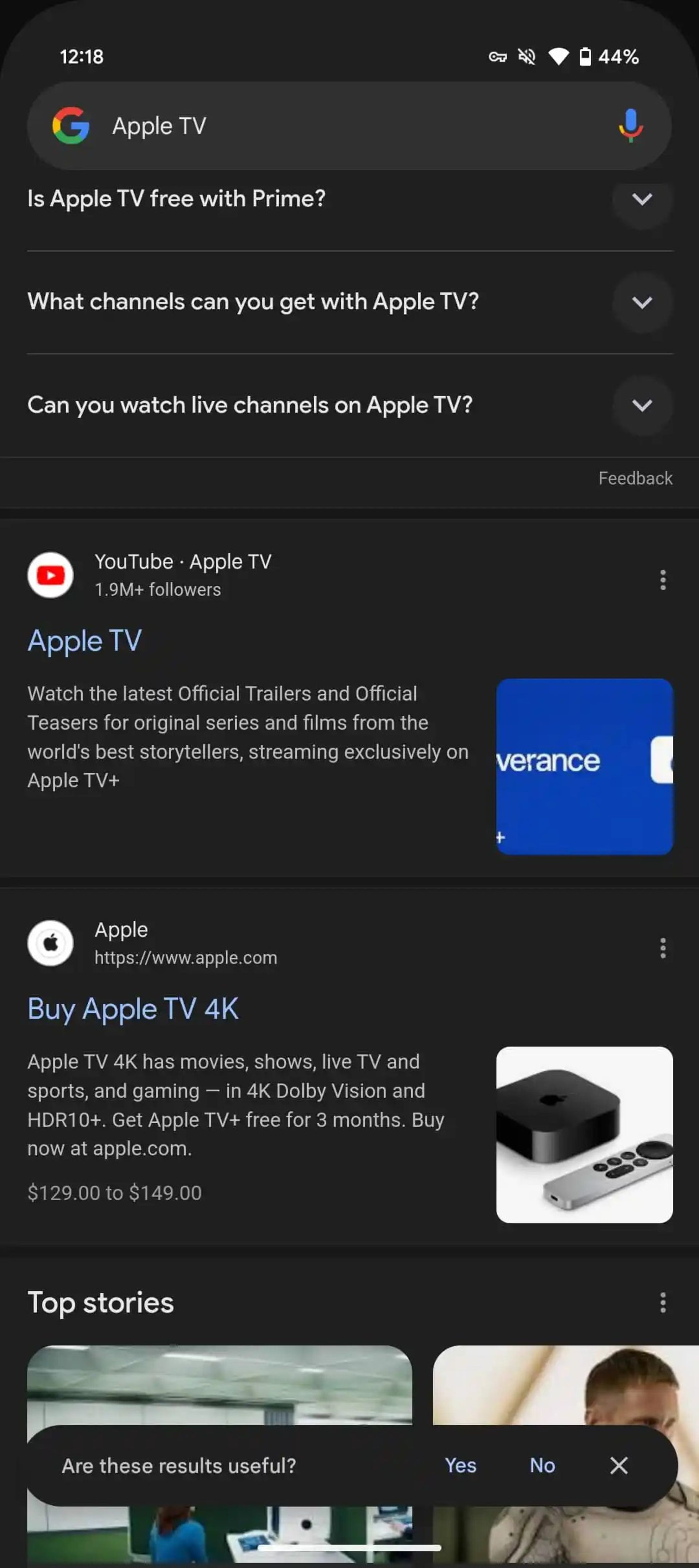Screen dimensions: 699x1568
Task: Open the "Buy Apple TV 4K" result
Action: (133, 1009)
